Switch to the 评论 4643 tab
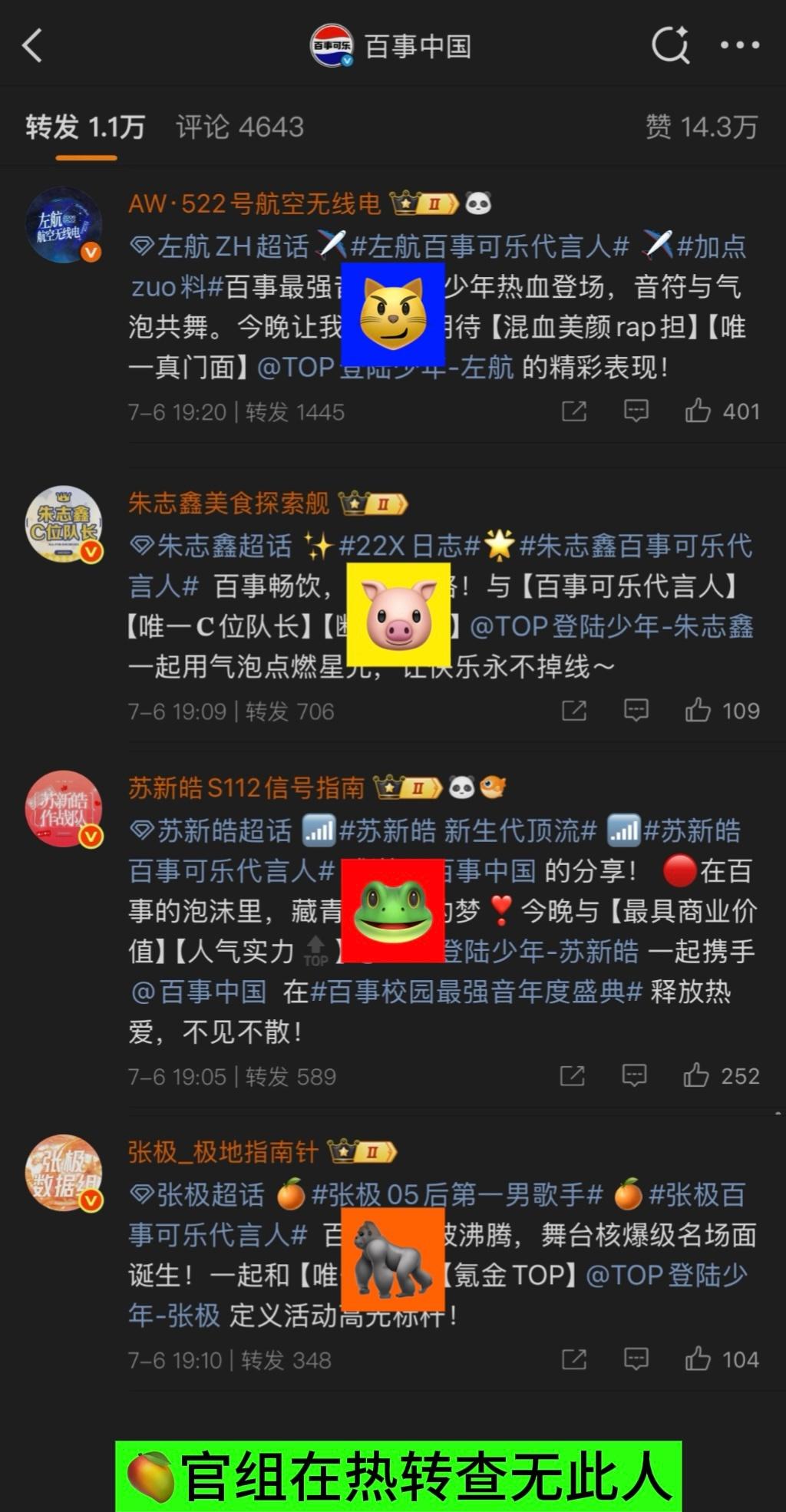This screenshot has height=1512, width=786. coord(239,127)
